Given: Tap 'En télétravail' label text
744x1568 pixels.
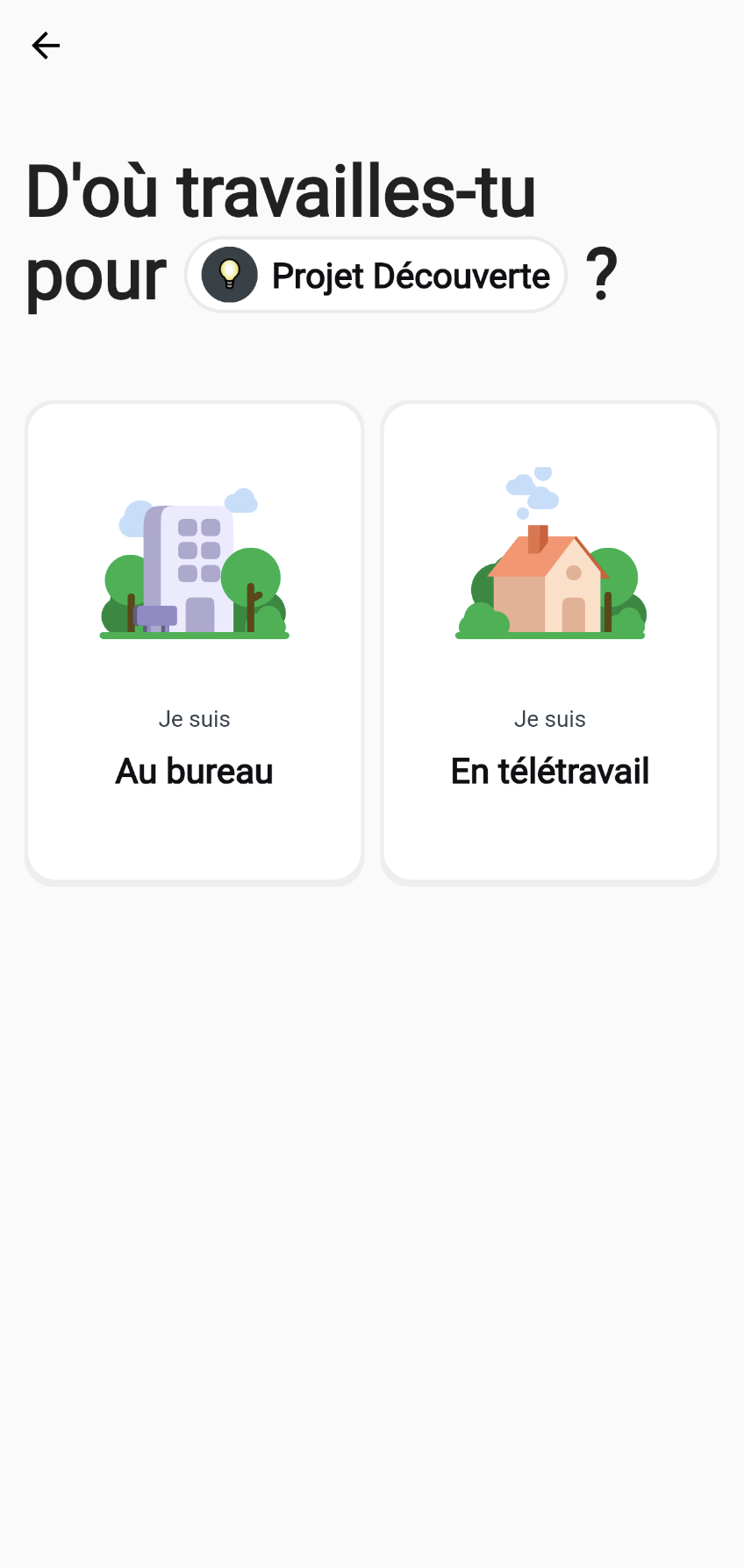Looking at the screenshot, I should 550,771.
